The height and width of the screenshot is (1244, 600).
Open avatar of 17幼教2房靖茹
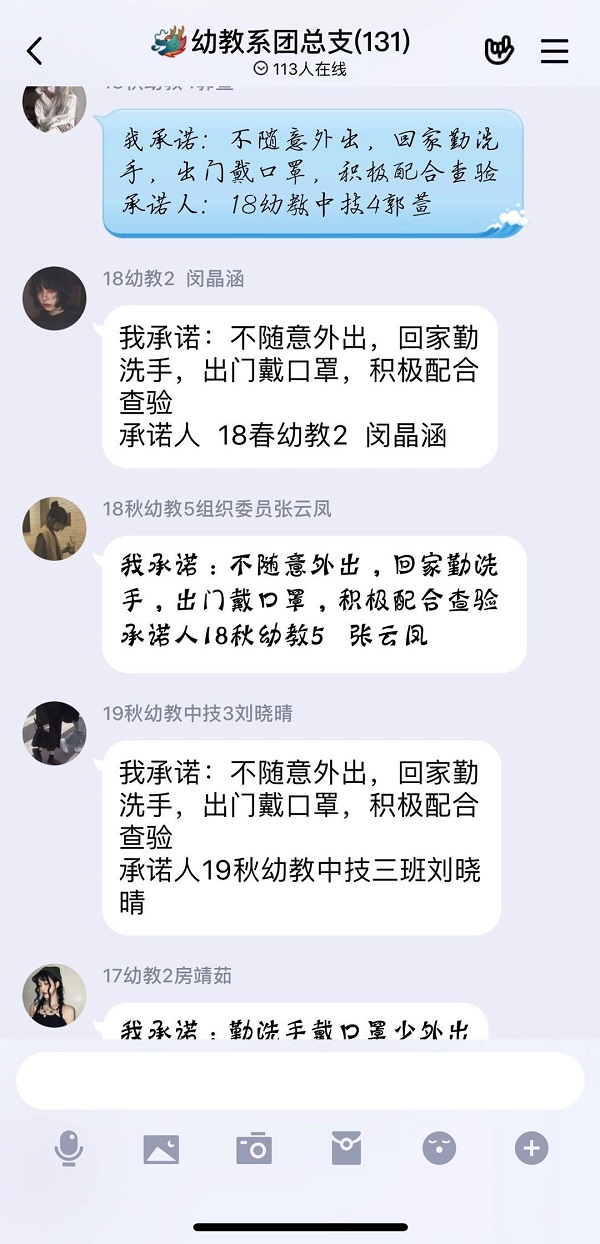[54, 995]
